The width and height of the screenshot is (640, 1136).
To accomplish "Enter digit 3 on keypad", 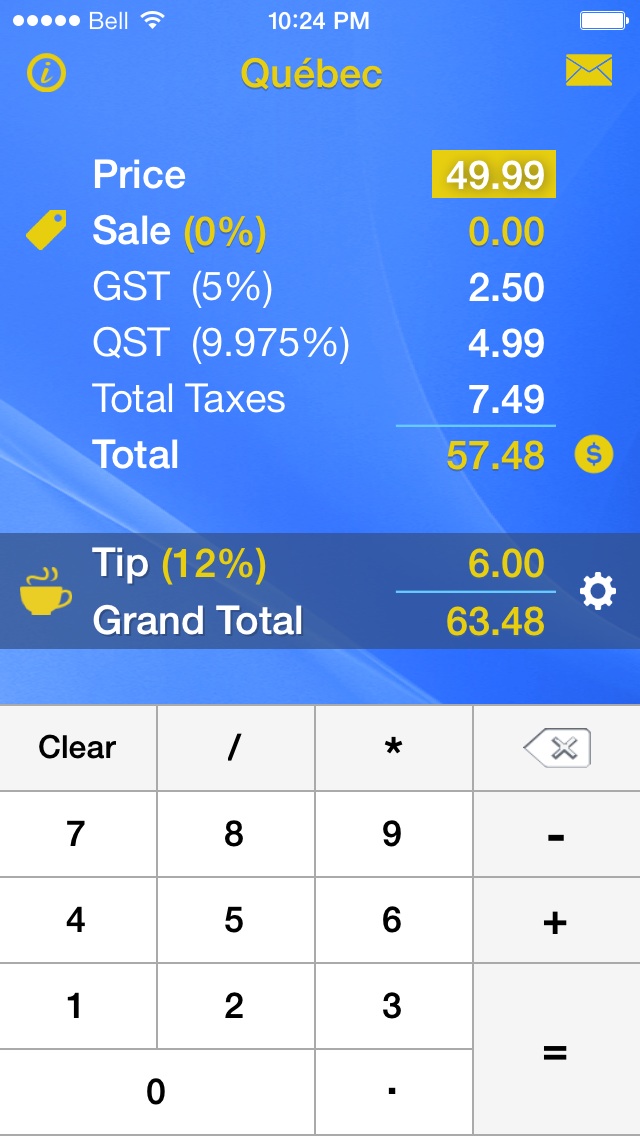I will tap(393, 1006).
